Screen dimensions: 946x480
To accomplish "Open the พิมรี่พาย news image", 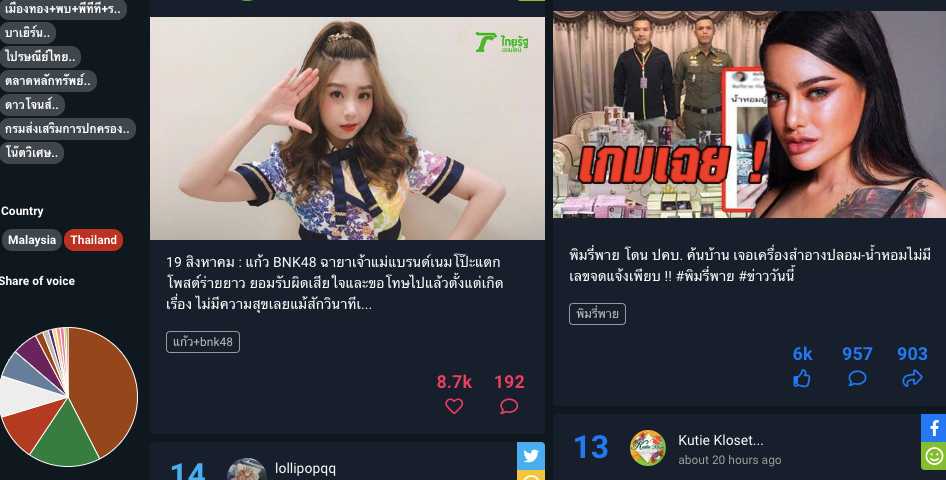I will (749, 115).
